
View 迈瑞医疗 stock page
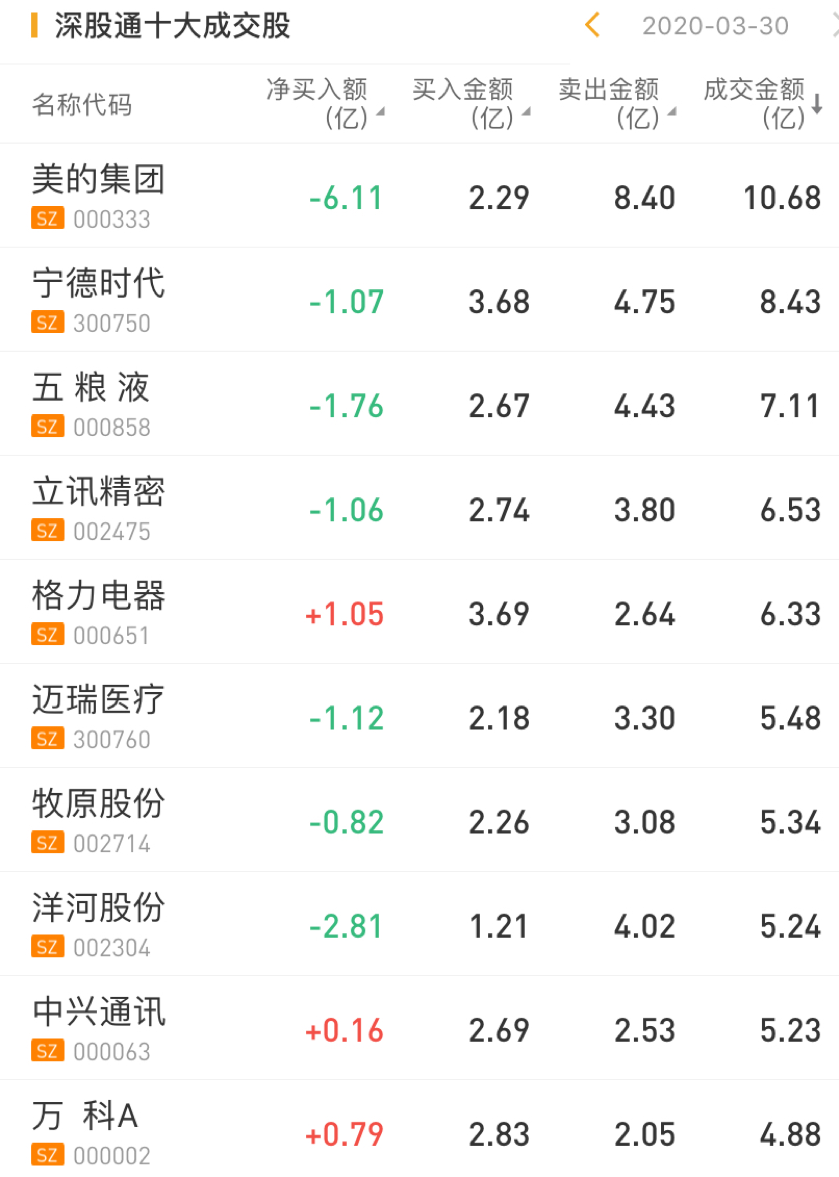[x=98, y=715]
